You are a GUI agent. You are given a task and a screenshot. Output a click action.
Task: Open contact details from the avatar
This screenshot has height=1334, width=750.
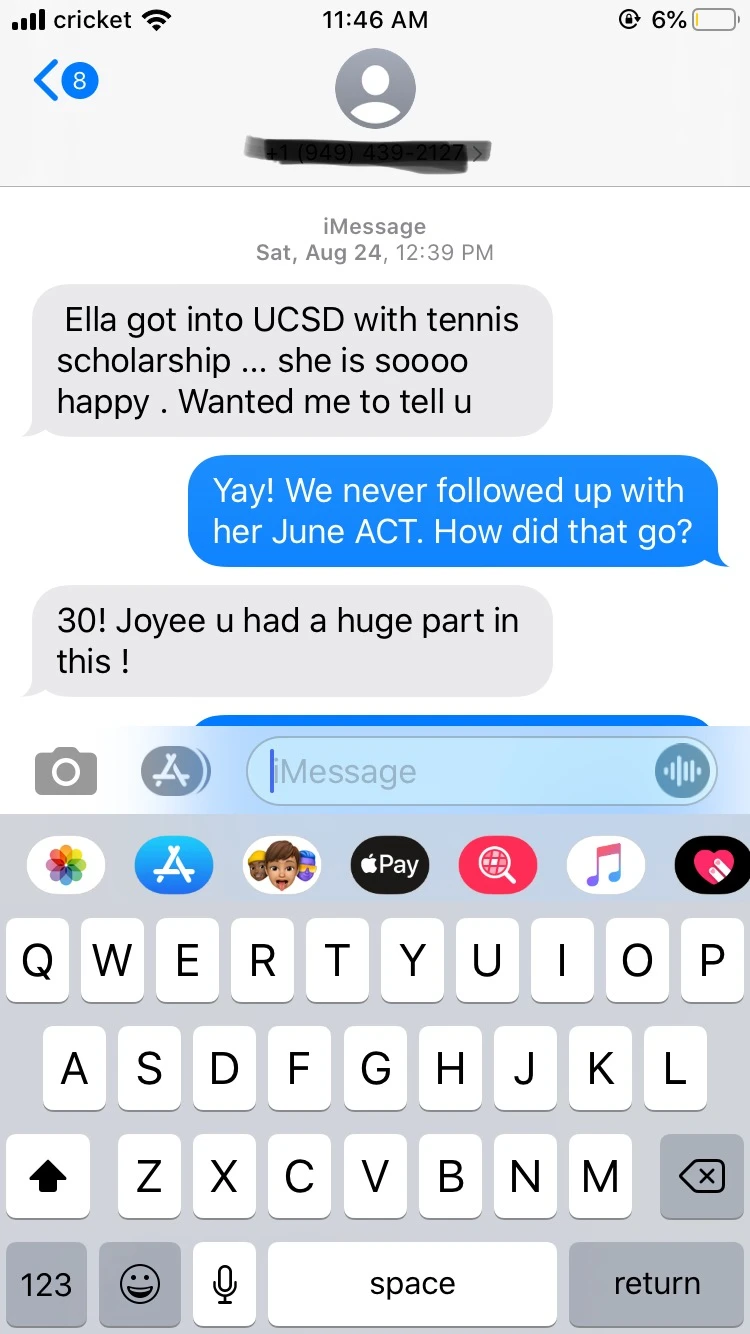[x=375, y=90]
